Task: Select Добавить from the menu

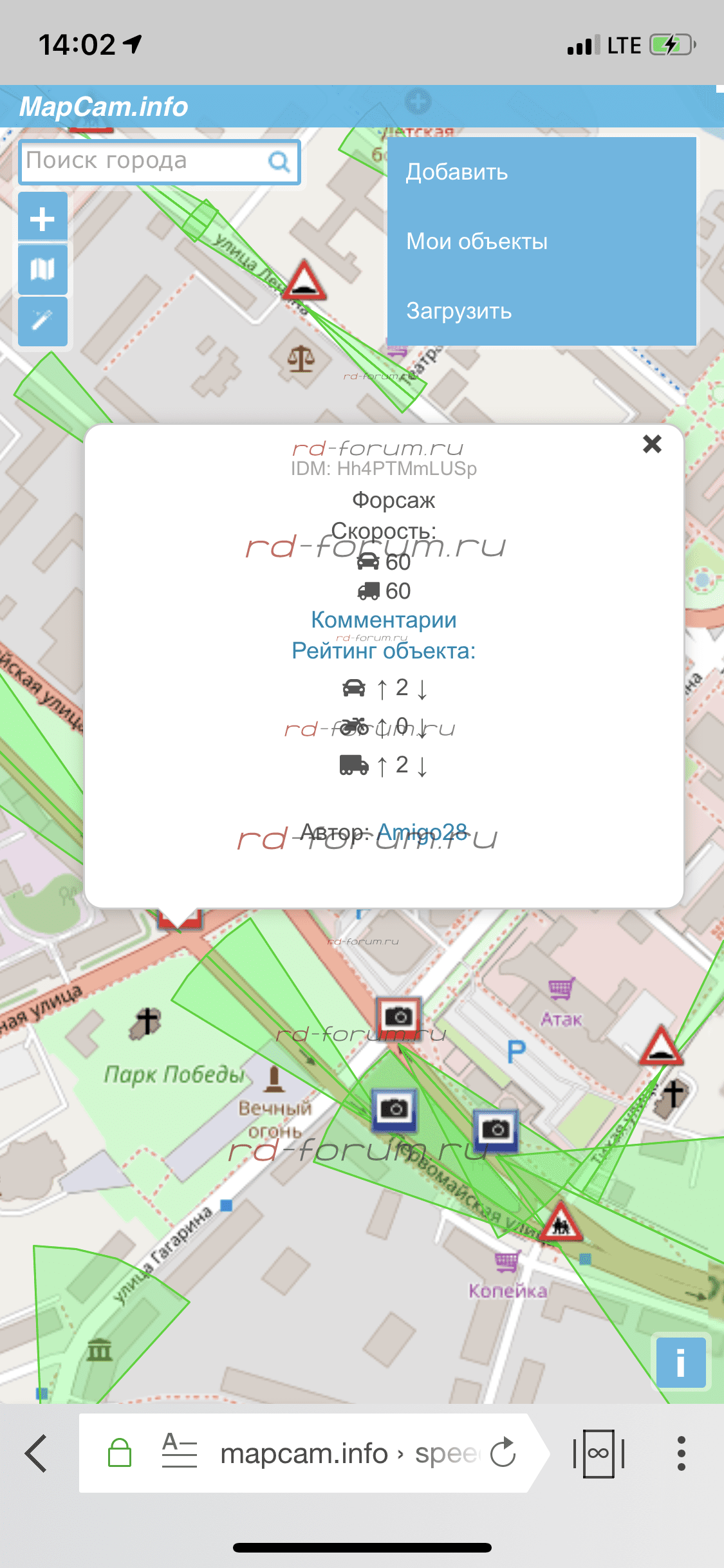Action: pyautogui.click(x=457, y=173)
